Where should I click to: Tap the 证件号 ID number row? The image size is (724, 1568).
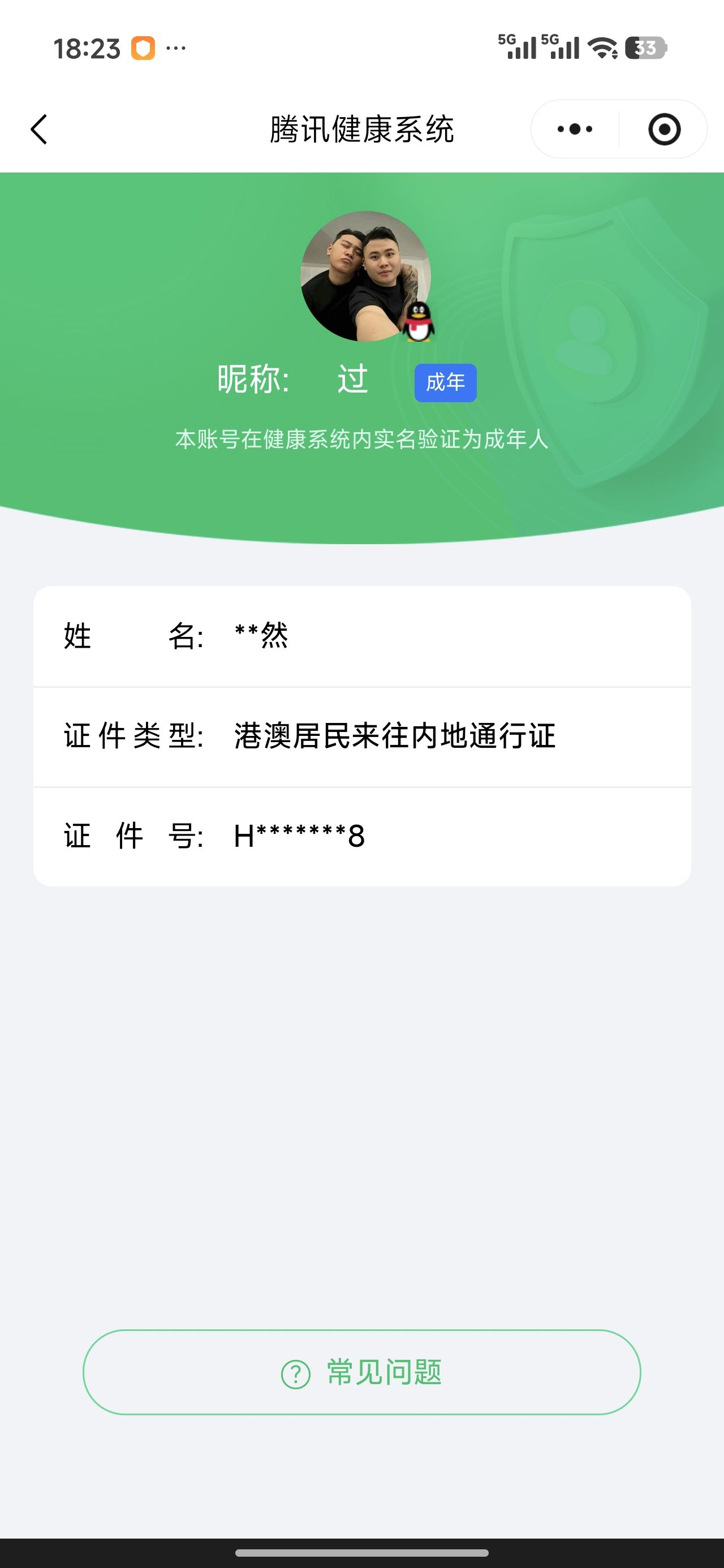click(361, 837)
